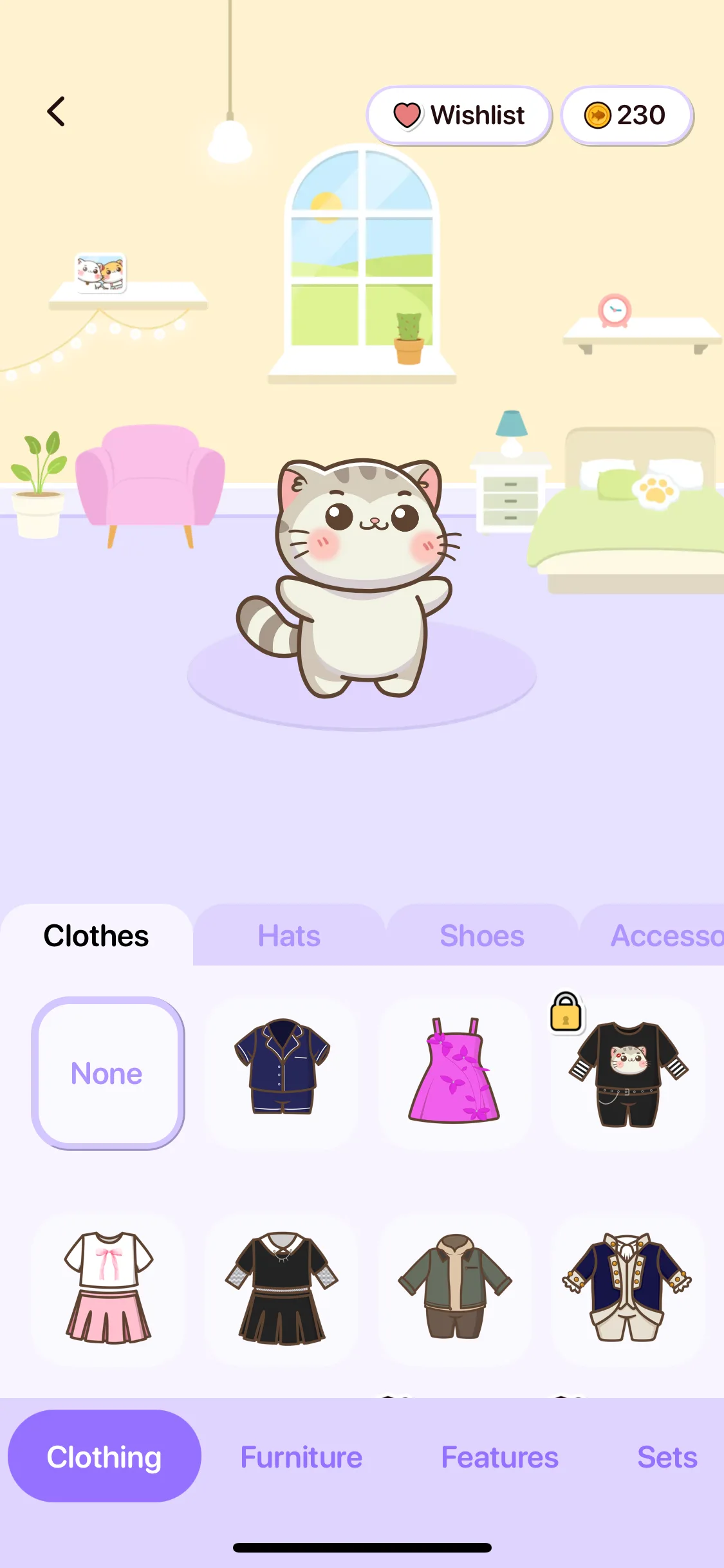Open the Features category
The image size is (724, 1568).
(x=499, y=1457)
